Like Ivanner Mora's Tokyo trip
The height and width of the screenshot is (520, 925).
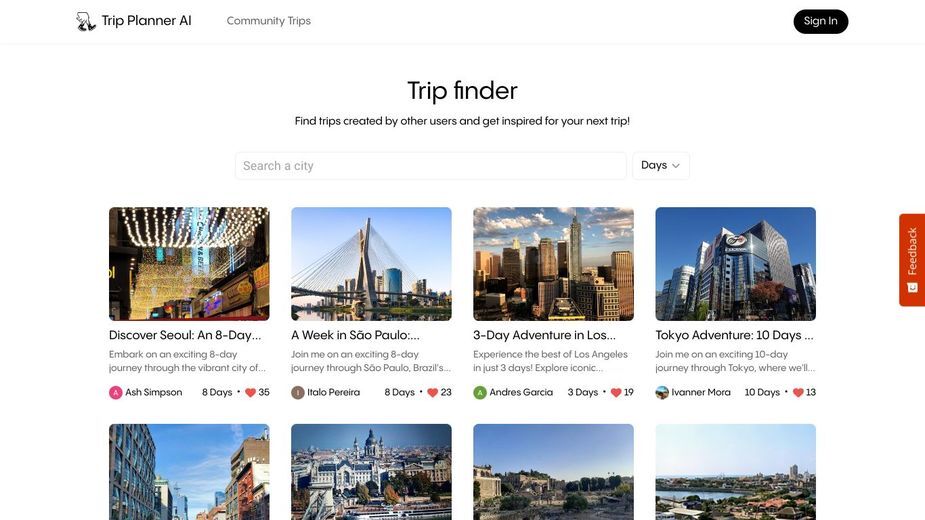[x=798, y=393]
